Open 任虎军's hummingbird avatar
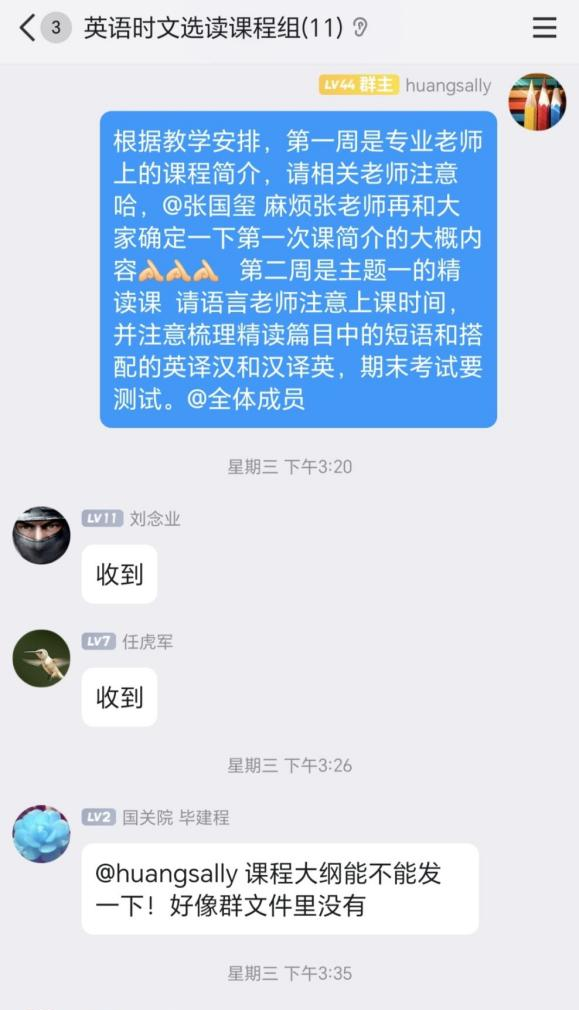This screenshot has height=1012, width=579. [x=41, y=658]
